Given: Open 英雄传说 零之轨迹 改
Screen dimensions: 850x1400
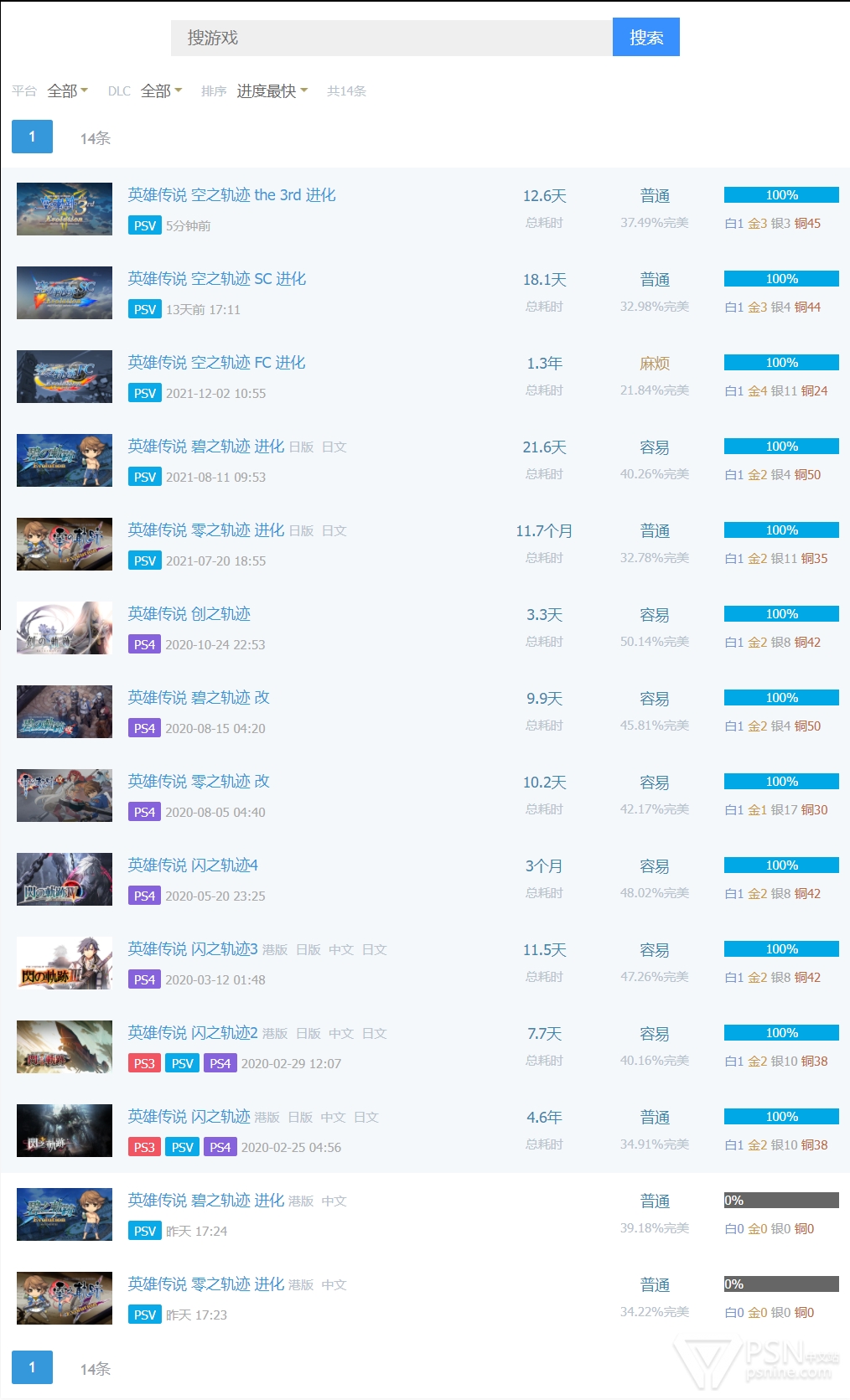Looking at the screenshot, I should [199, 782].
